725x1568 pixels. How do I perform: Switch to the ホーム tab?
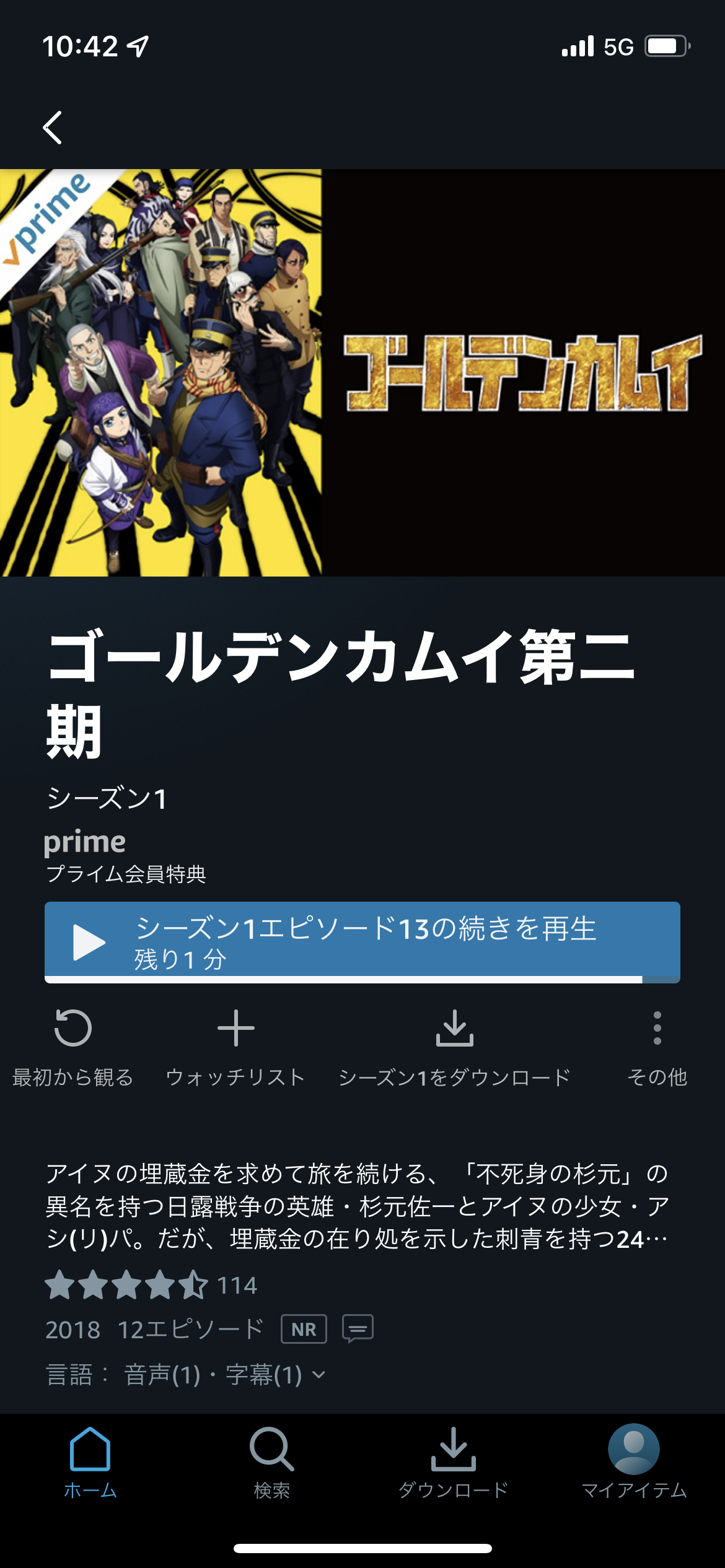tap(90, 1461)
